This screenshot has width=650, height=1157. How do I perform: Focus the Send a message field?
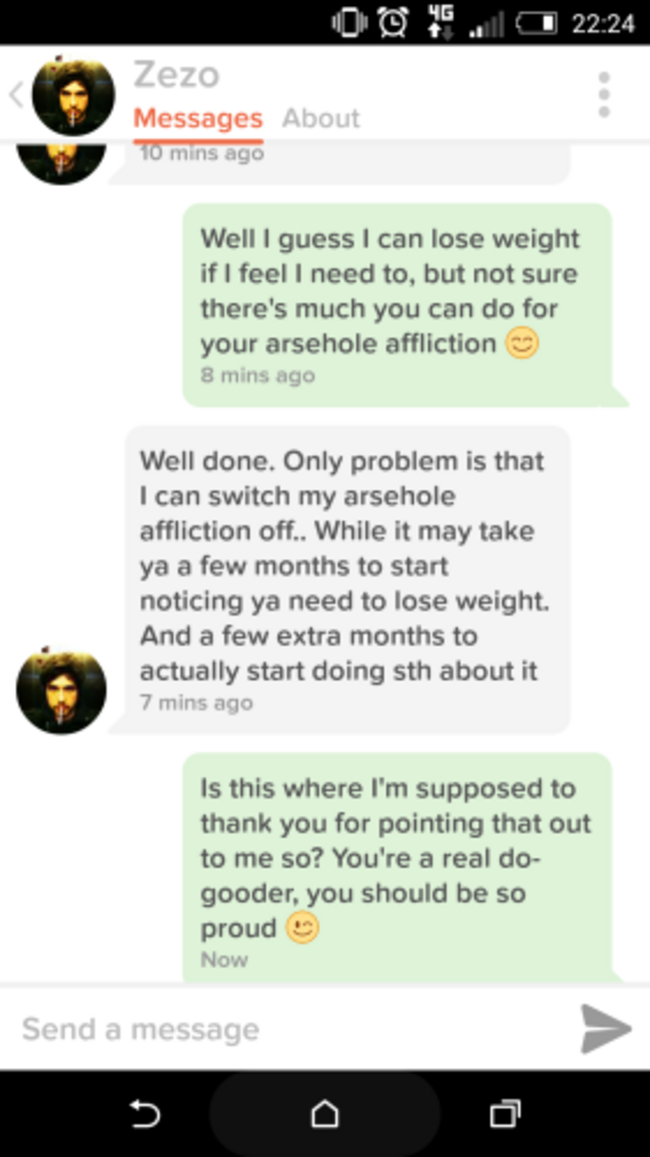point(290,1029)
